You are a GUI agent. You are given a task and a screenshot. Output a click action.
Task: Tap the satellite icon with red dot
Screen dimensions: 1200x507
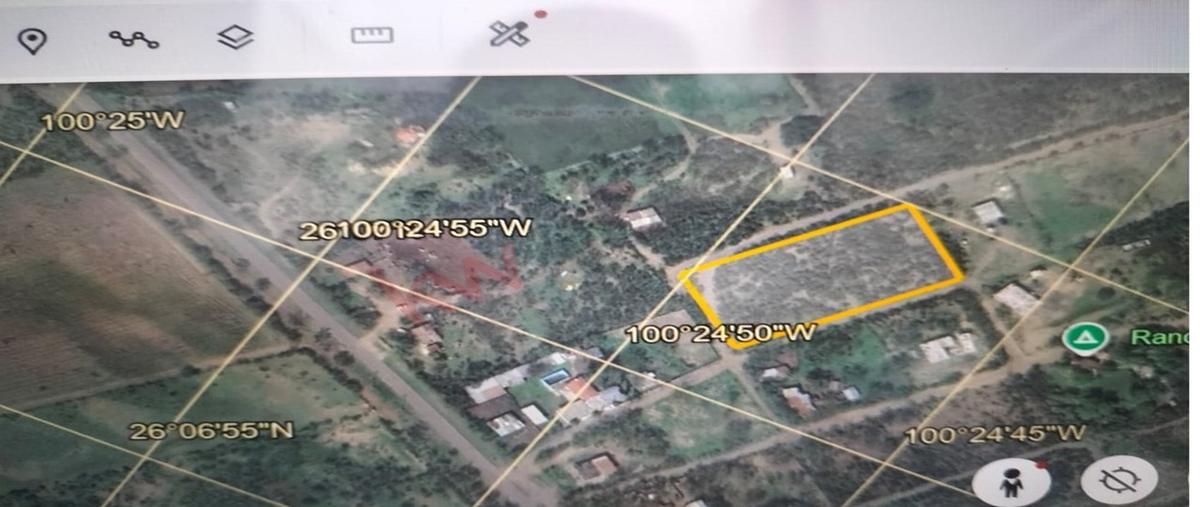(x=509, y=34)
